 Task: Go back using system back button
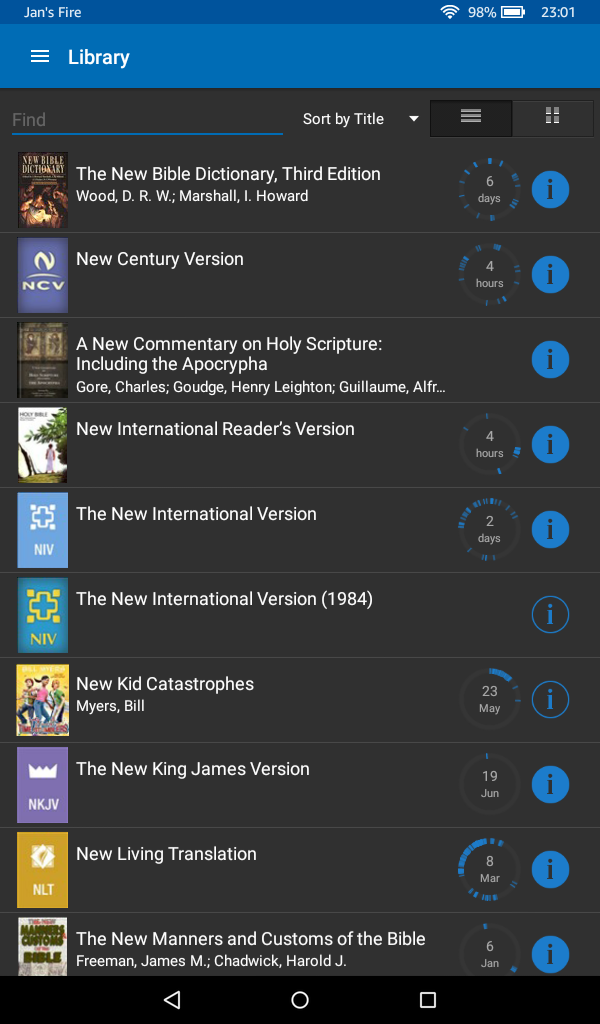(x=172, y=1000)
